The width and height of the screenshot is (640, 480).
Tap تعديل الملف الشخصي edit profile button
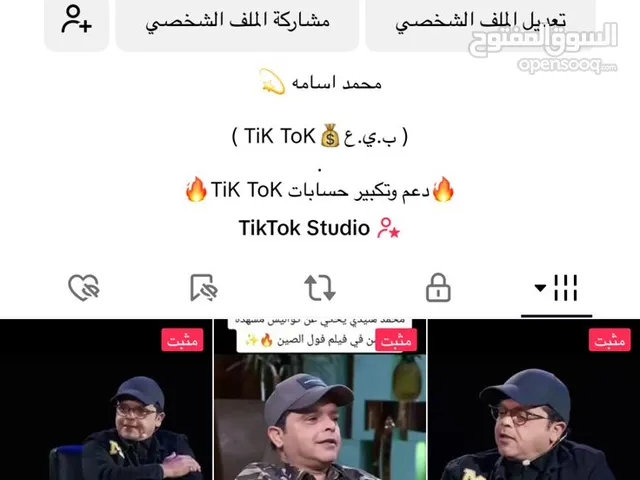pos(480,22)
